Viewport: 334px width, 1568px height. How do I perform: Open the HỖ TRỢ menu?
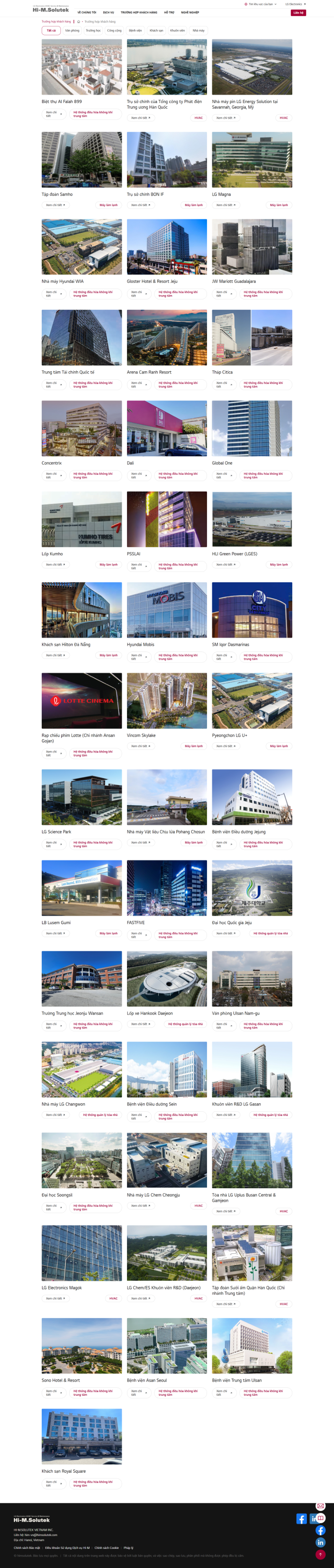pyautogui.click(x=169, y=12)
